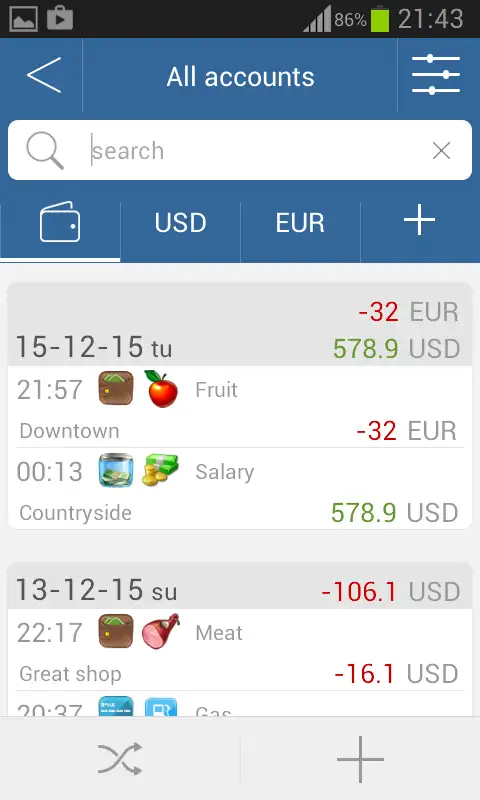Open the 15-12-15 day summary header
The width and height of the screenshot is (480, 800).
(x=240, y=325)
